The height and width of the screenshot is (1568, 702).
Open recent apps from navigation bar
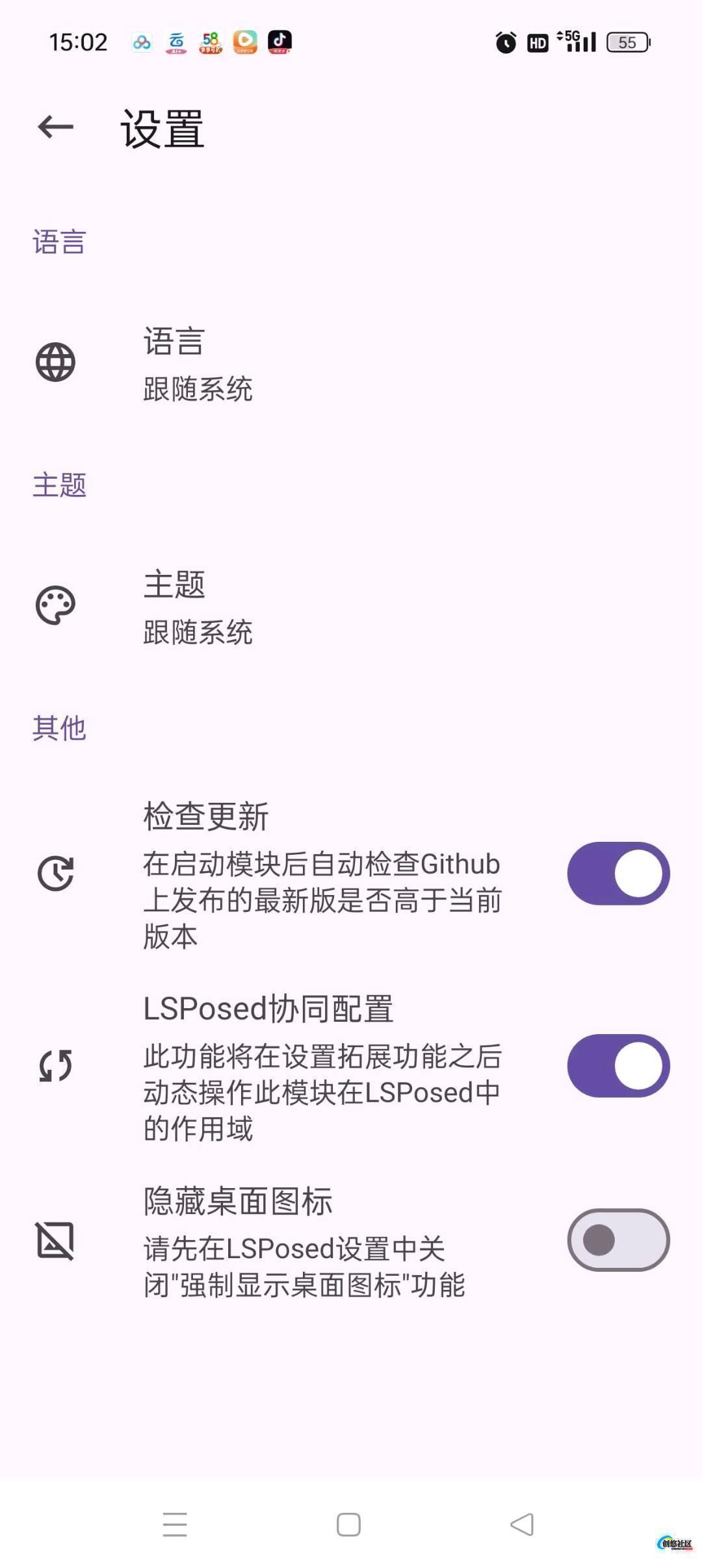point(175,1524)
